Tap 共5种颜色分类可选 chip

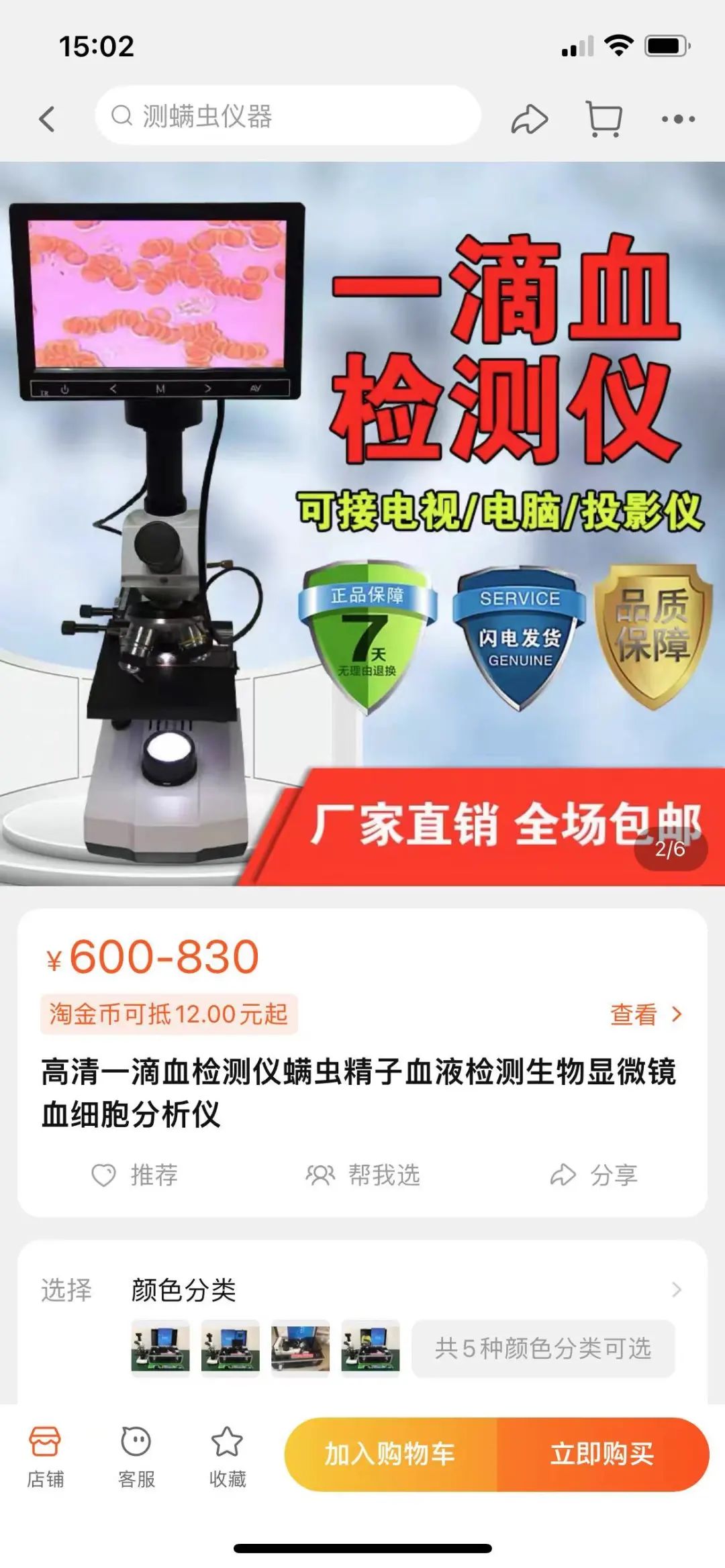pyautogui.click(x=542, y=1348)
